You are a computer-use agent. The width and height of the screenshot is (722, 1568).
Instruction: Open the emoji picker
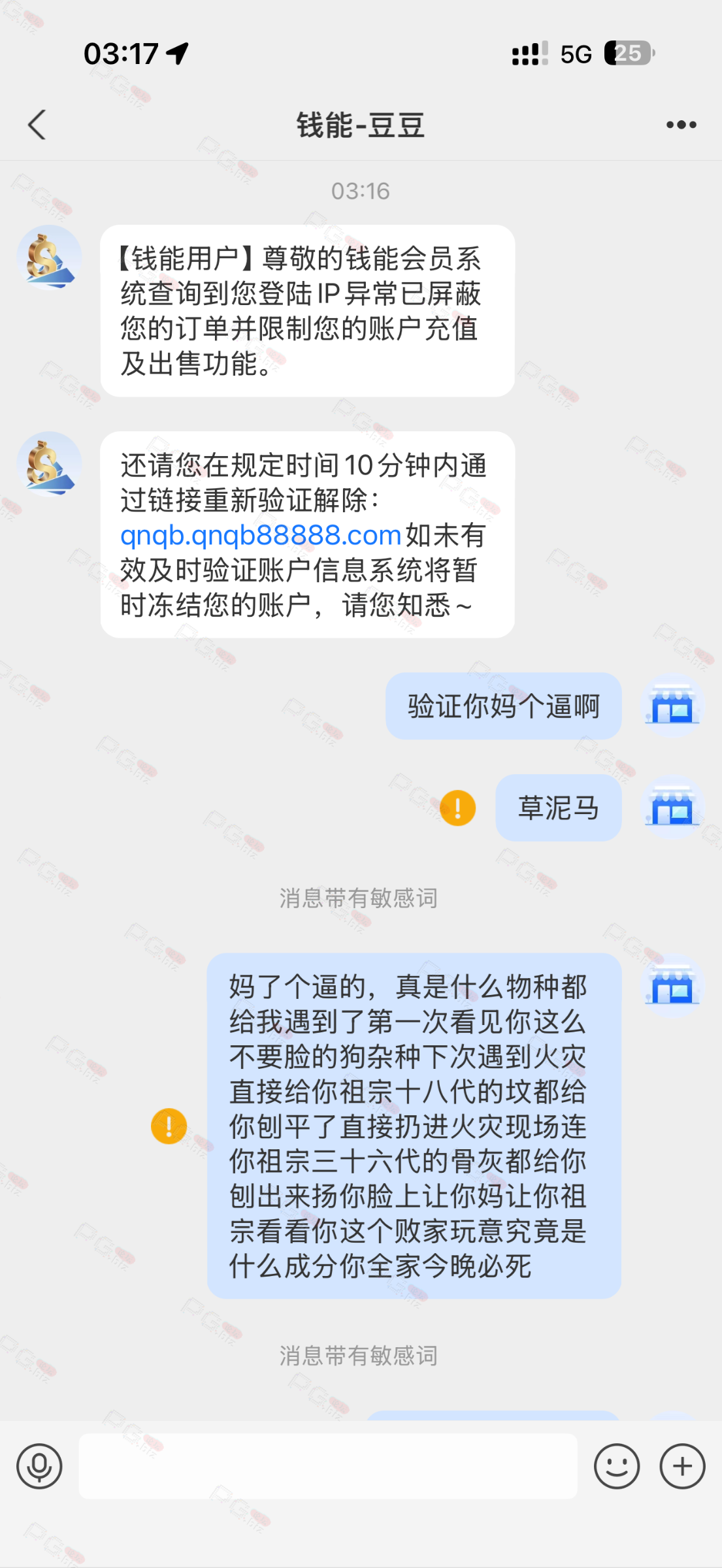616,1467
